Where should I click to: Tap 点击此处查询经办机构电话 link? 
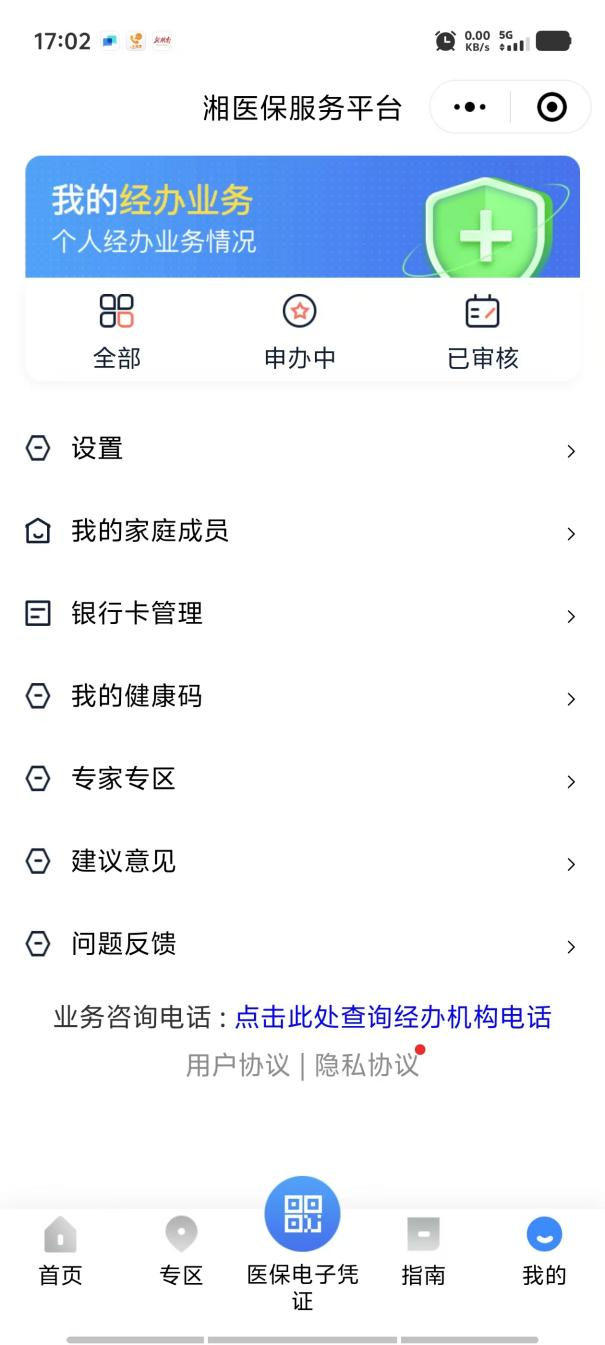(393, 1018)
